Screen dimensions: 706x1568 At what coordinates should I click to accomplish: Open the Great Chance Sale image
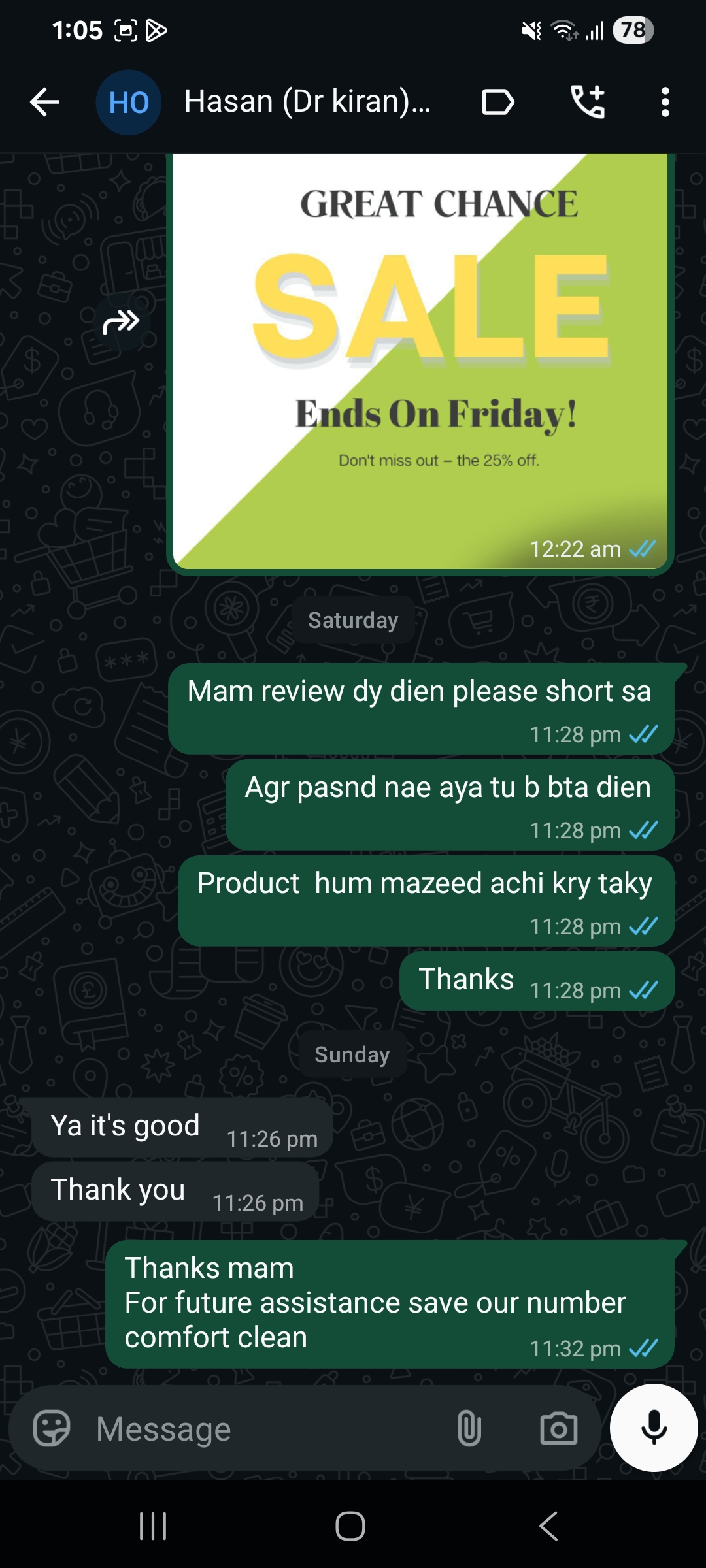click(x=420, y=359)
